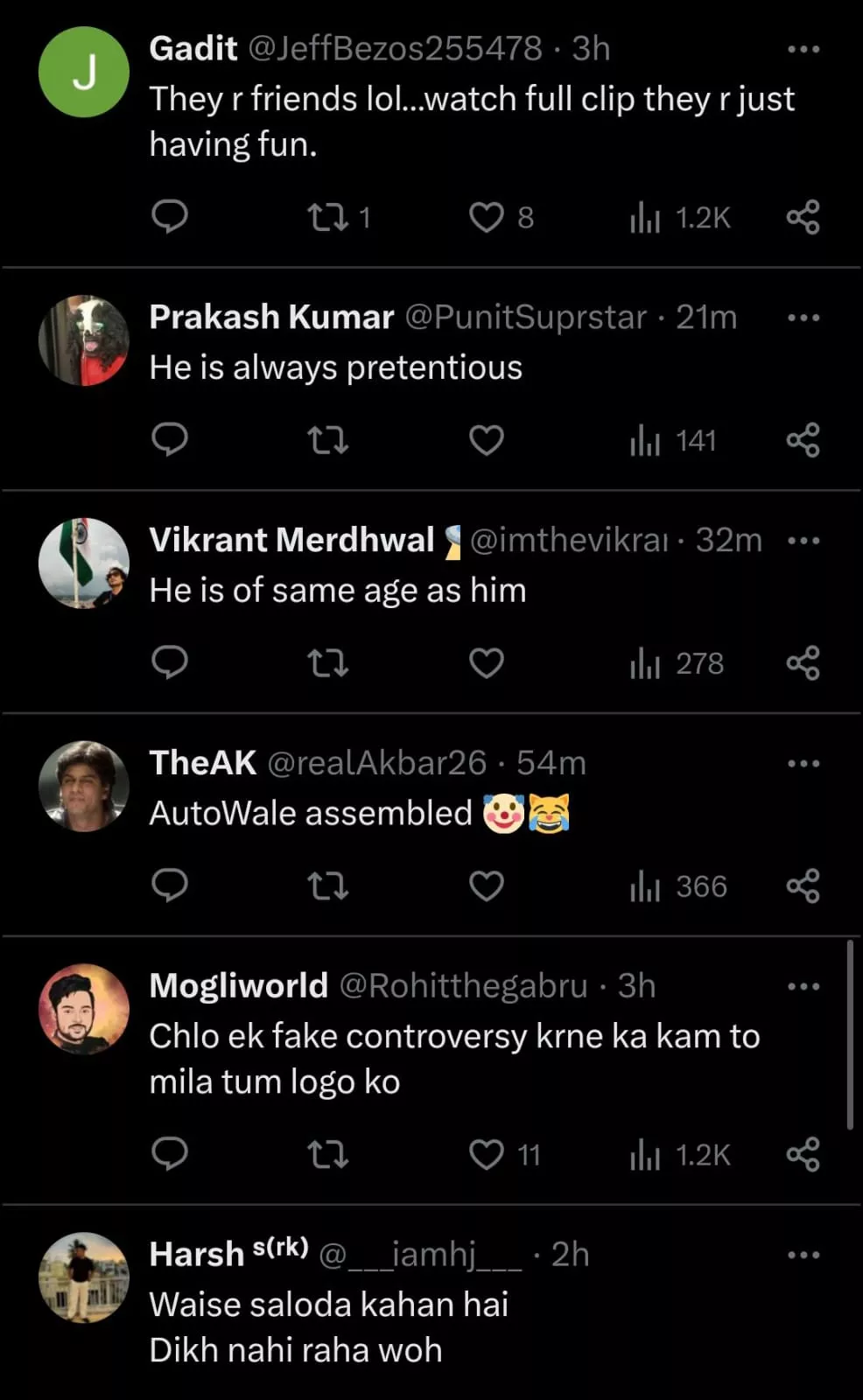Share Vikrant Merdhwal's tweet

[x=803, y=663]
